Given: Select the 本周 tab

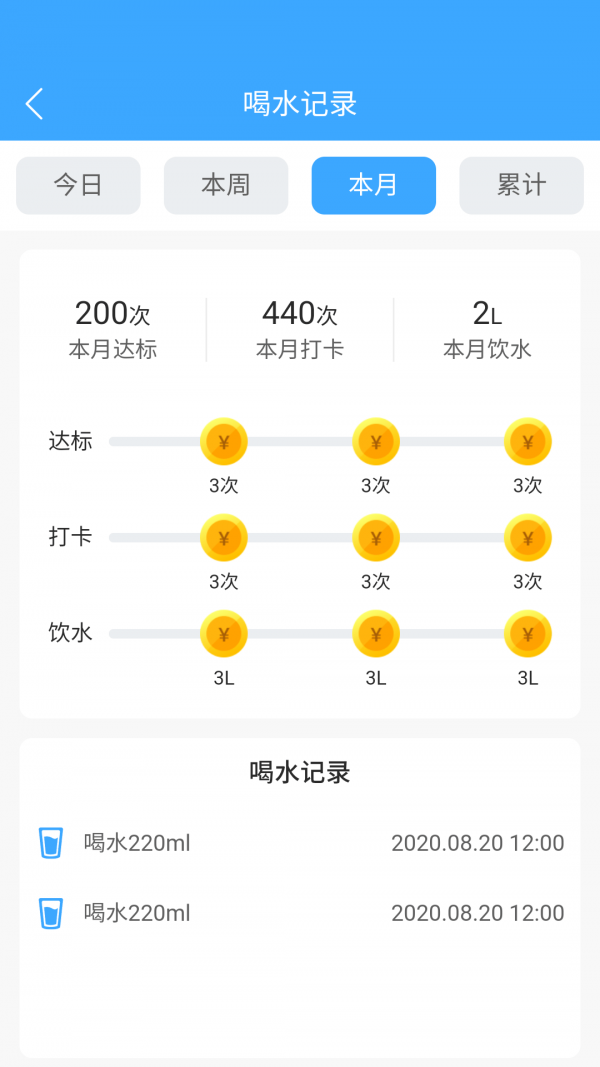Looking at the screenshot, I should click(x=226, y=185).
